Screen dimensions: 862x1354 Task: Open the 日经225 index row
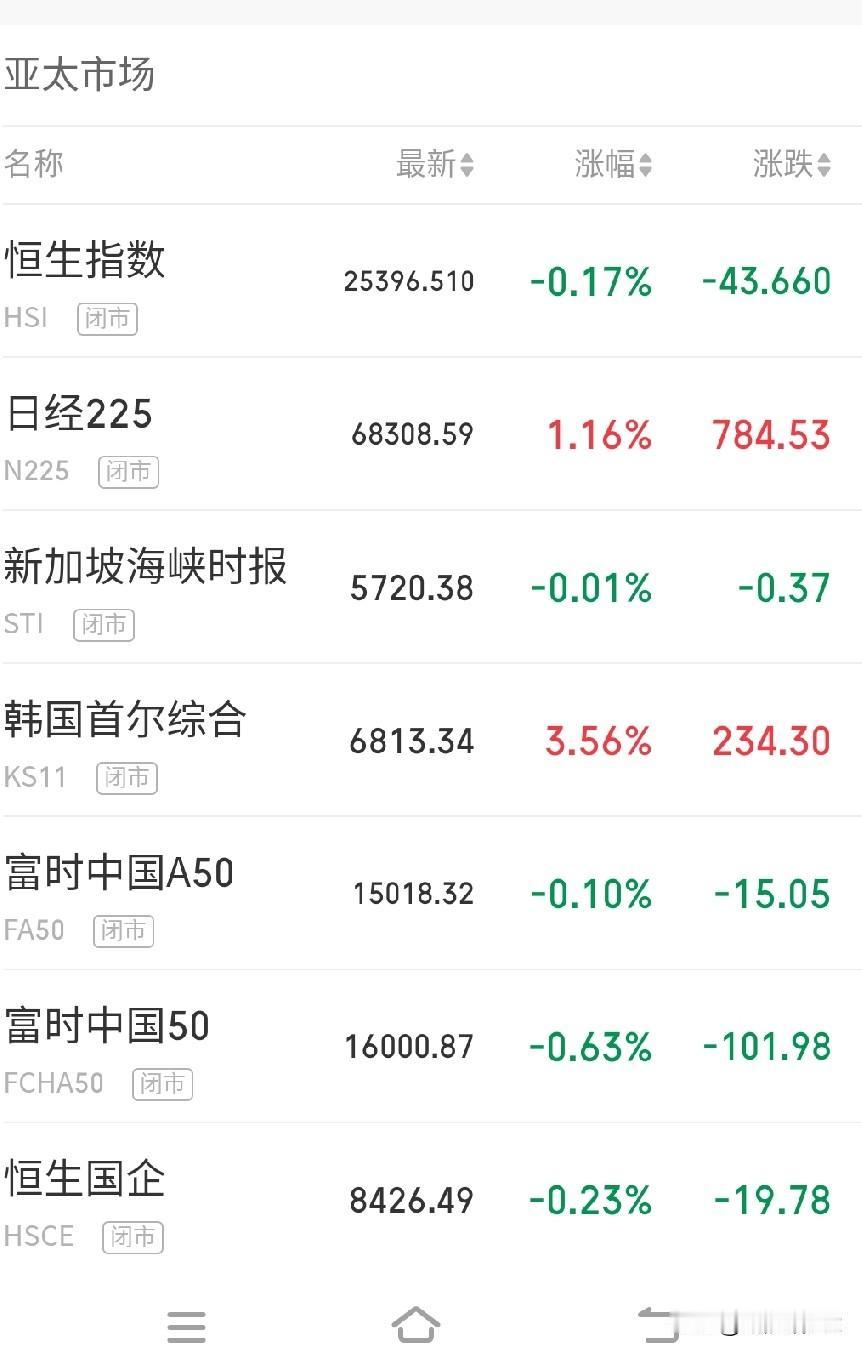pyautogui.click(x=431, y=434)
